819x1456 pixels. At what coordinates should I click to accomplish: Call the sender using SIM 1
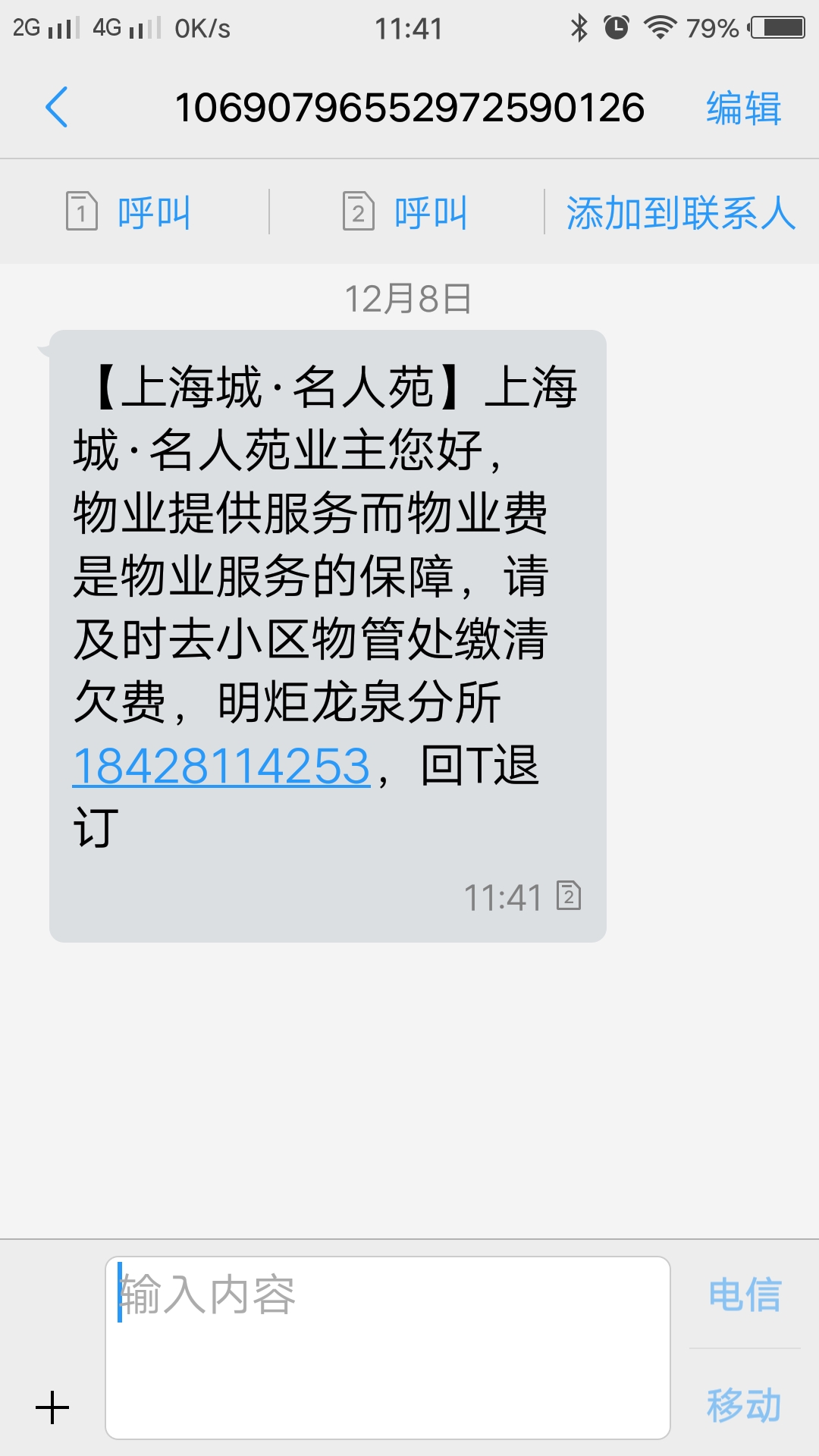(x=129, y=212)
